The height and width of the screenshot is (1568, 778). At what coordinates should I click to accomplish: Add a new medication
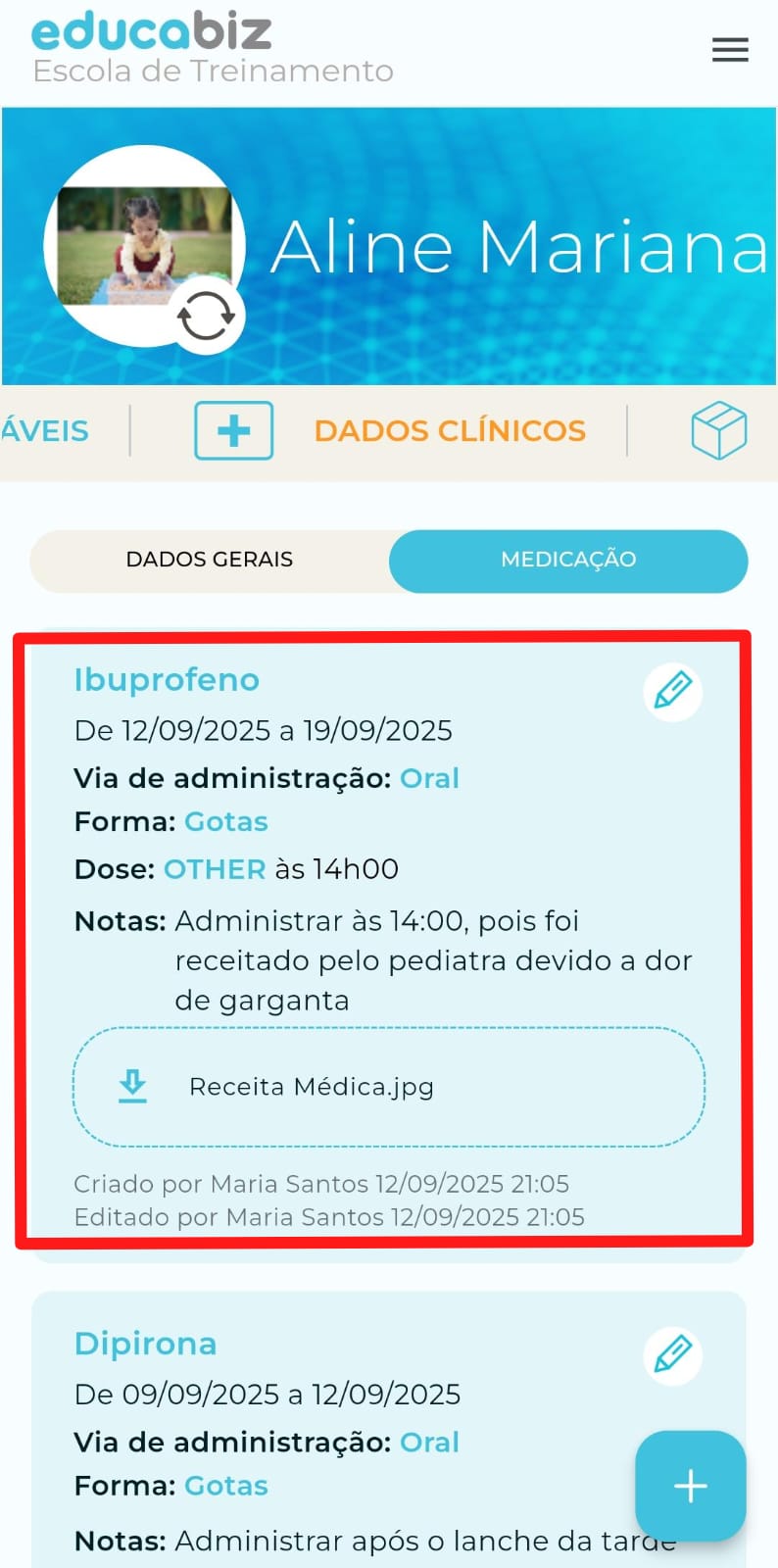click(691, 1486)
